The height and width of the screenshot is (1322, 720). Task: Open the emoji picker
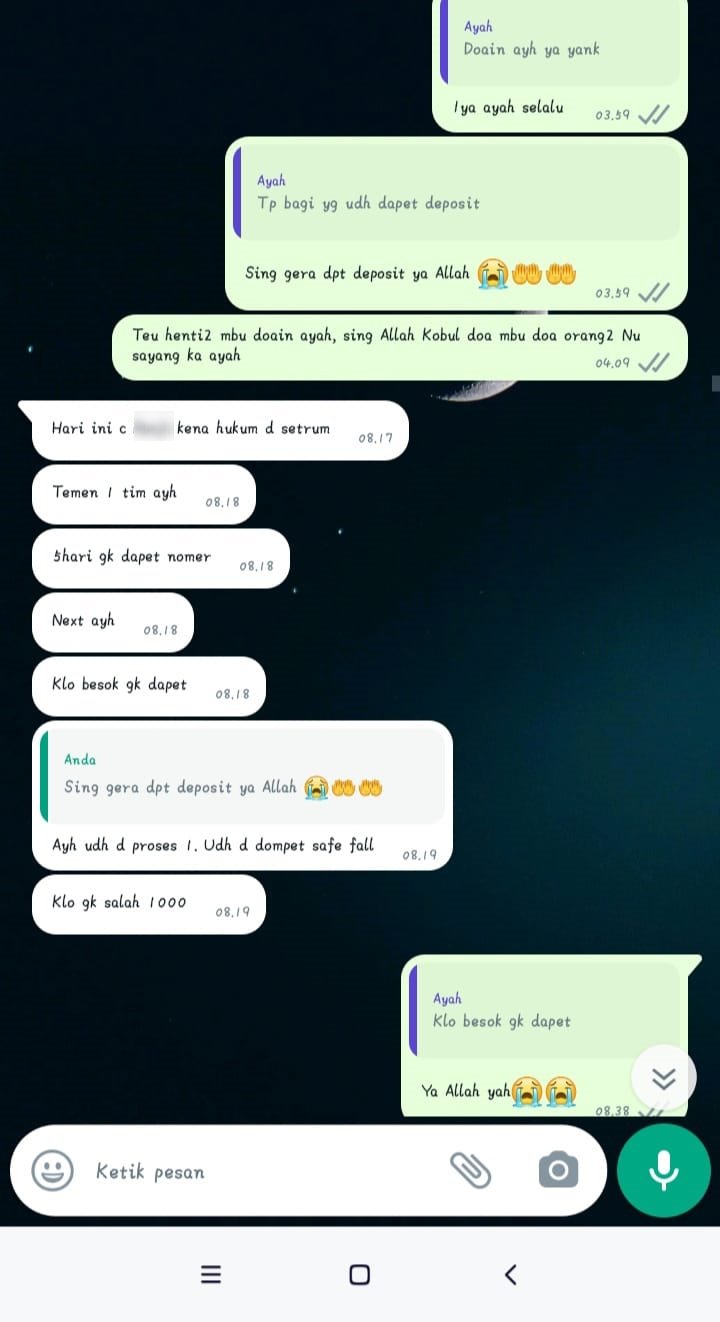[x=52, y=1170]
